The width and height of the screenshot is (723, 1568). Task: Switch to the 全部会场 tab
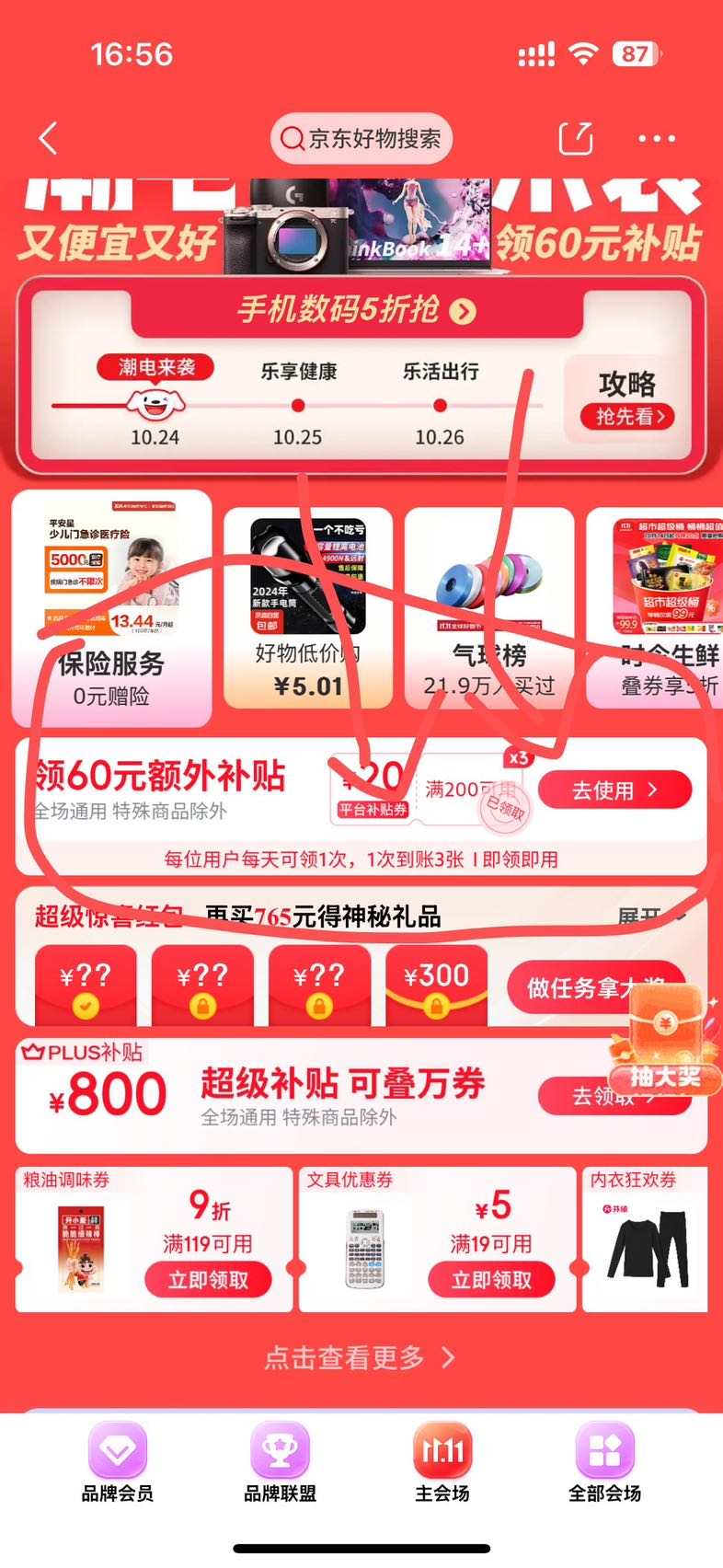coord(604,1463)
